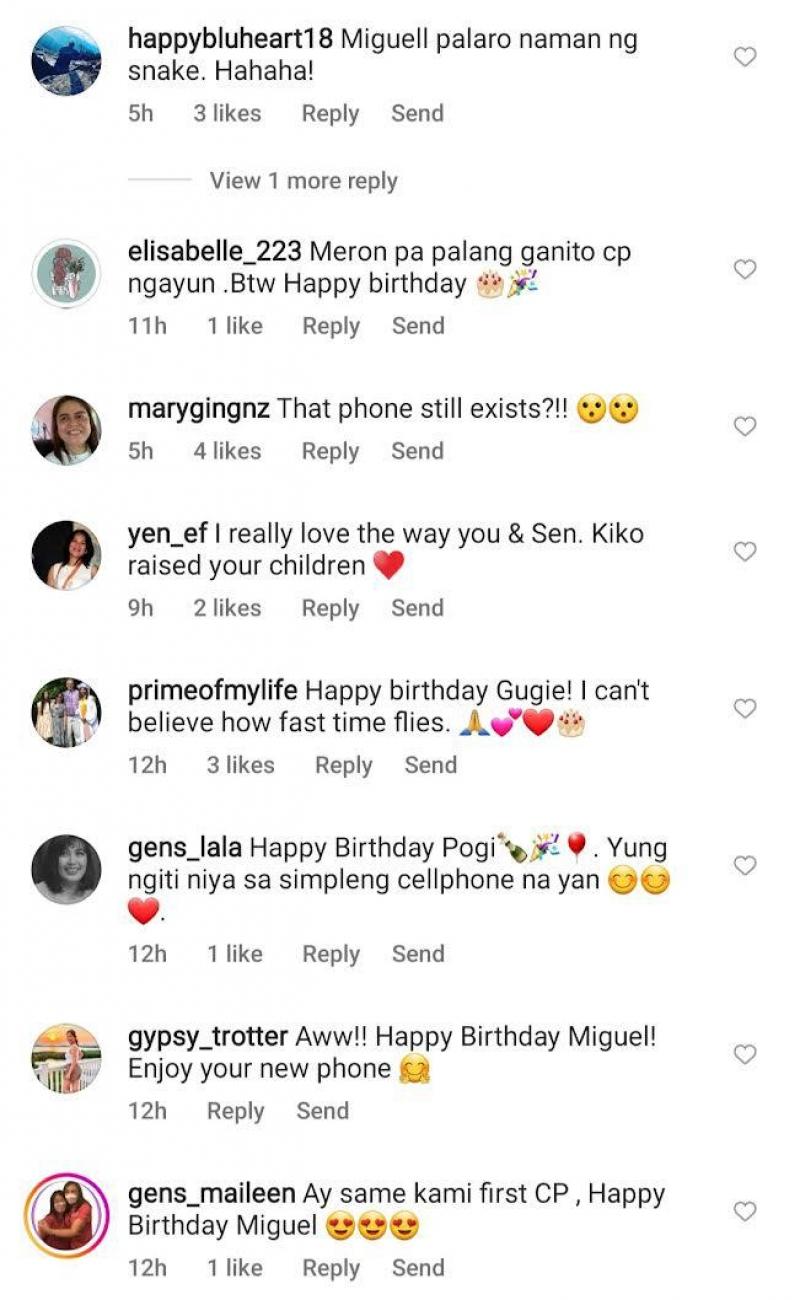Like marygingnz's comment with heart icon

[745, 426]
